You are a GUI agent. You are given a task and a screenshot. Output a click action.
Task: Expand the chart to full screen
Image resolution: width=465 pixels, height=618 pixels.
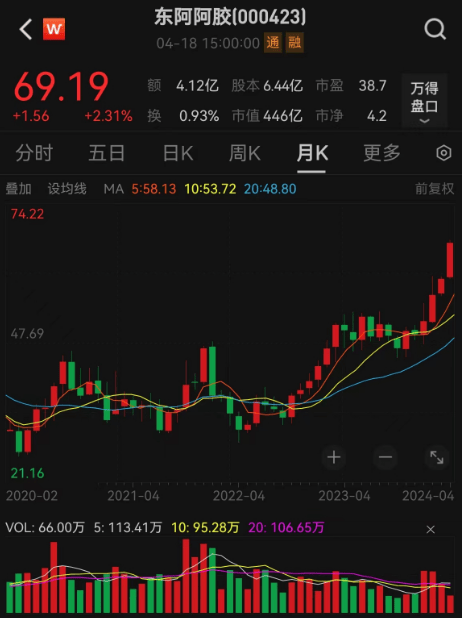437,457
